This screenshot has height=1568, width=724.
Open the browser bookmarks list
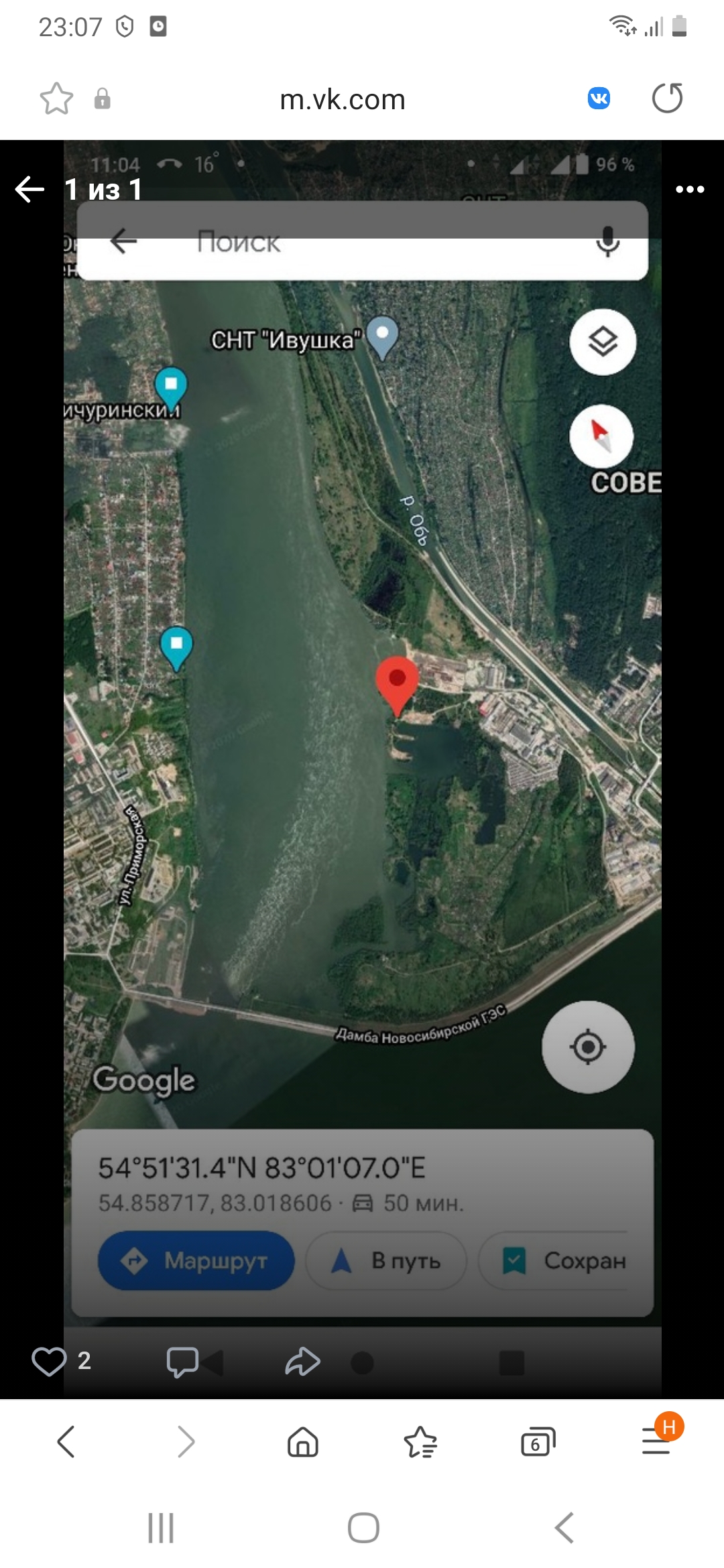point(420,1441)
